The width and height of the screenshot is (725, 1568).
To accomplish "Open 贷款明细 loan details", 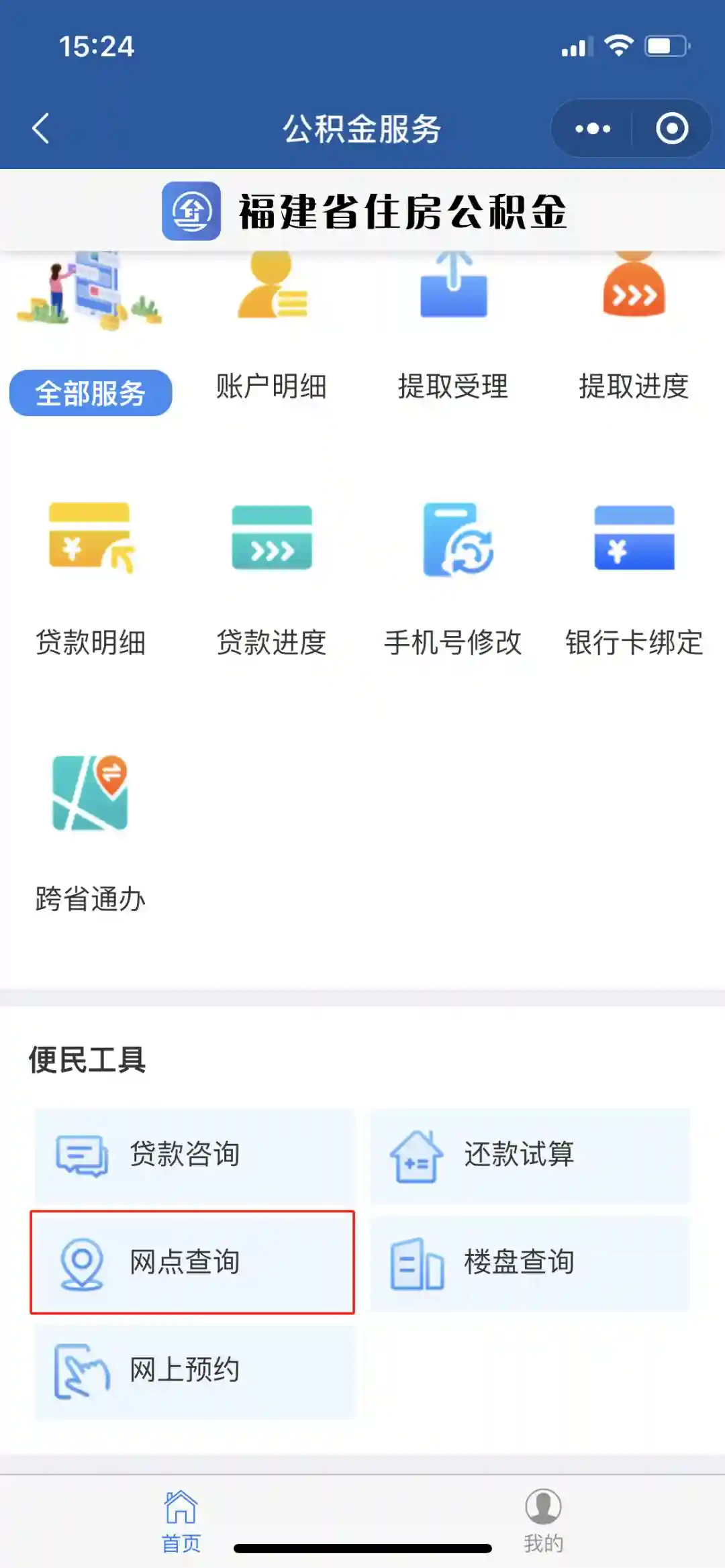I will (x=91, y=577).
